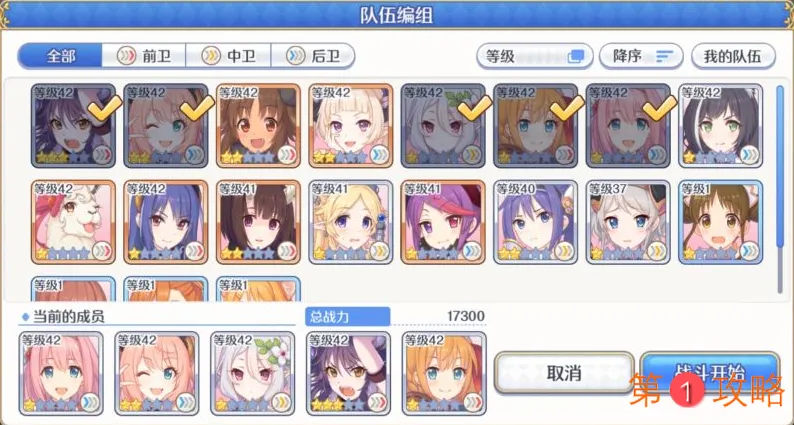794x425 pixels.
Task: Select the white alpaca character card
Action: pos(72,222)
